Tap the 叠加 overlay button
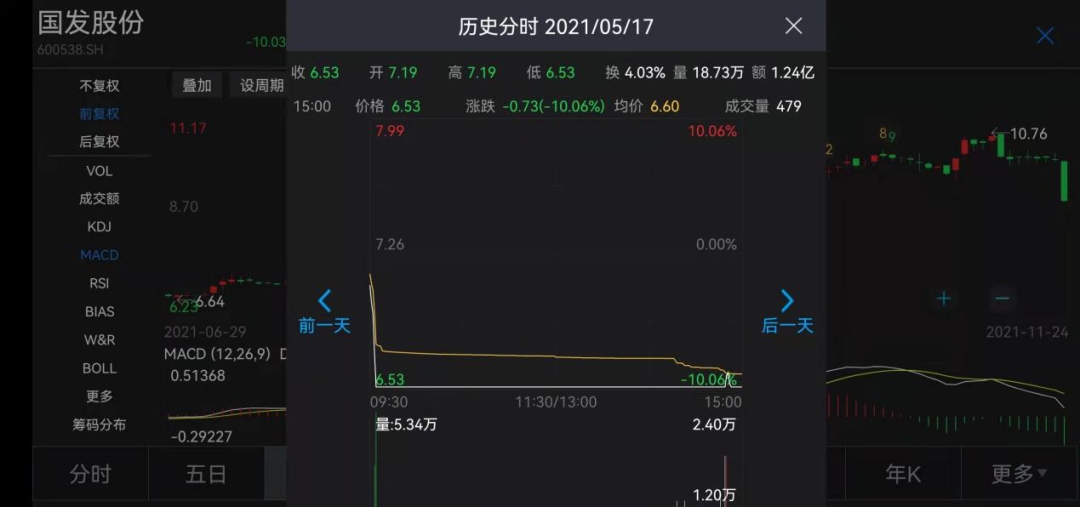This screenshot has width=1080, height=507. click(197, 85)
